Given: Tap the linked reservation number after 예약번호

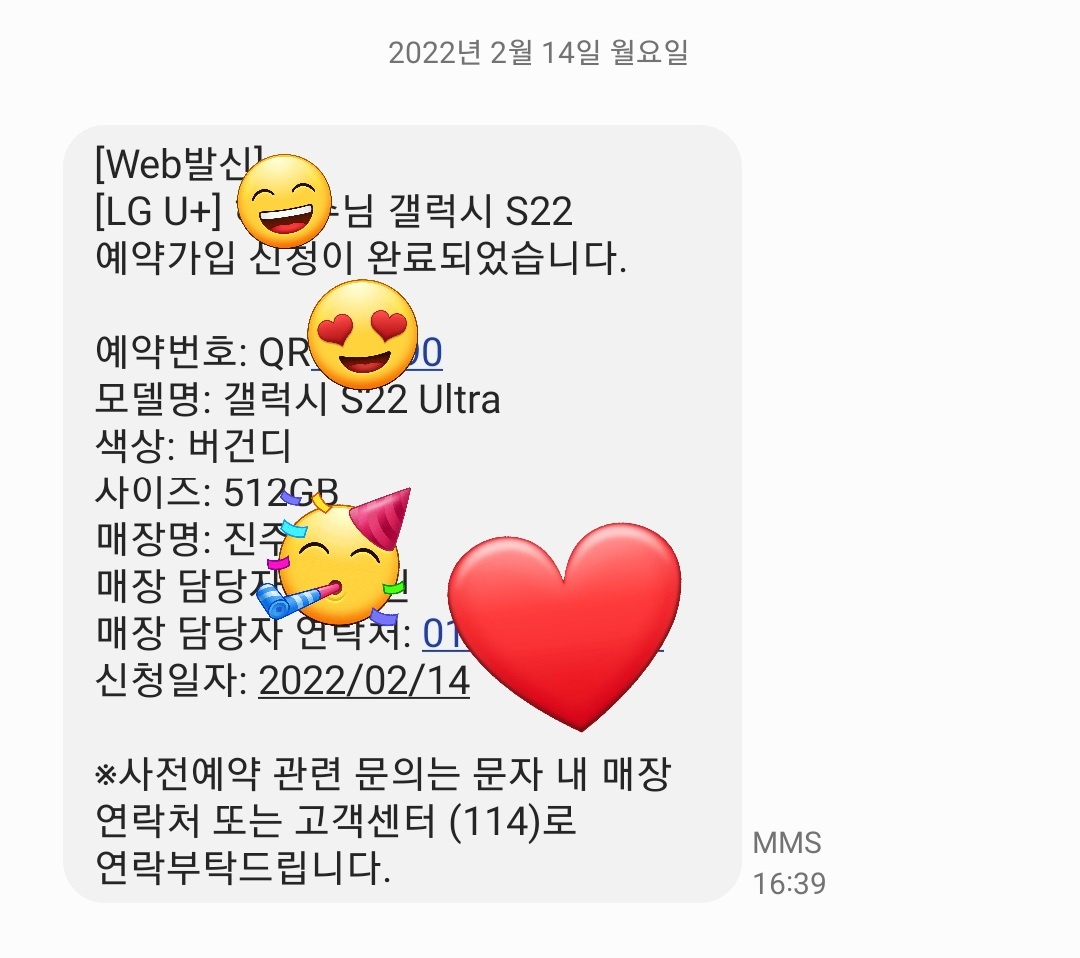Looking at the screenshot, I should tap(426, 352).
